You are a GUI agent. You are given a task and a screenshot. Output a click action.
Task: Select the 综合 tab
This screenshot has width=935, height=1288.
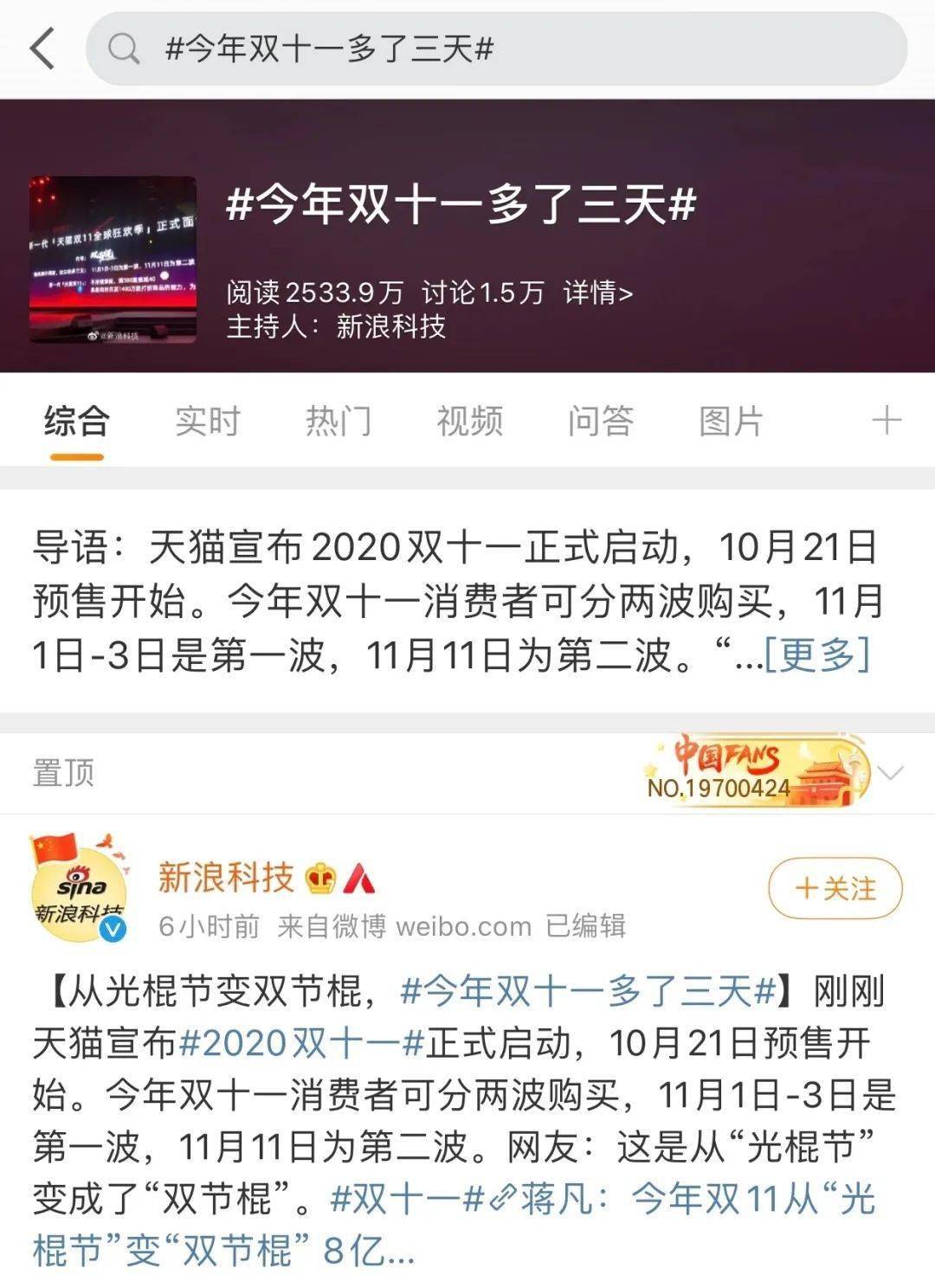76,422
